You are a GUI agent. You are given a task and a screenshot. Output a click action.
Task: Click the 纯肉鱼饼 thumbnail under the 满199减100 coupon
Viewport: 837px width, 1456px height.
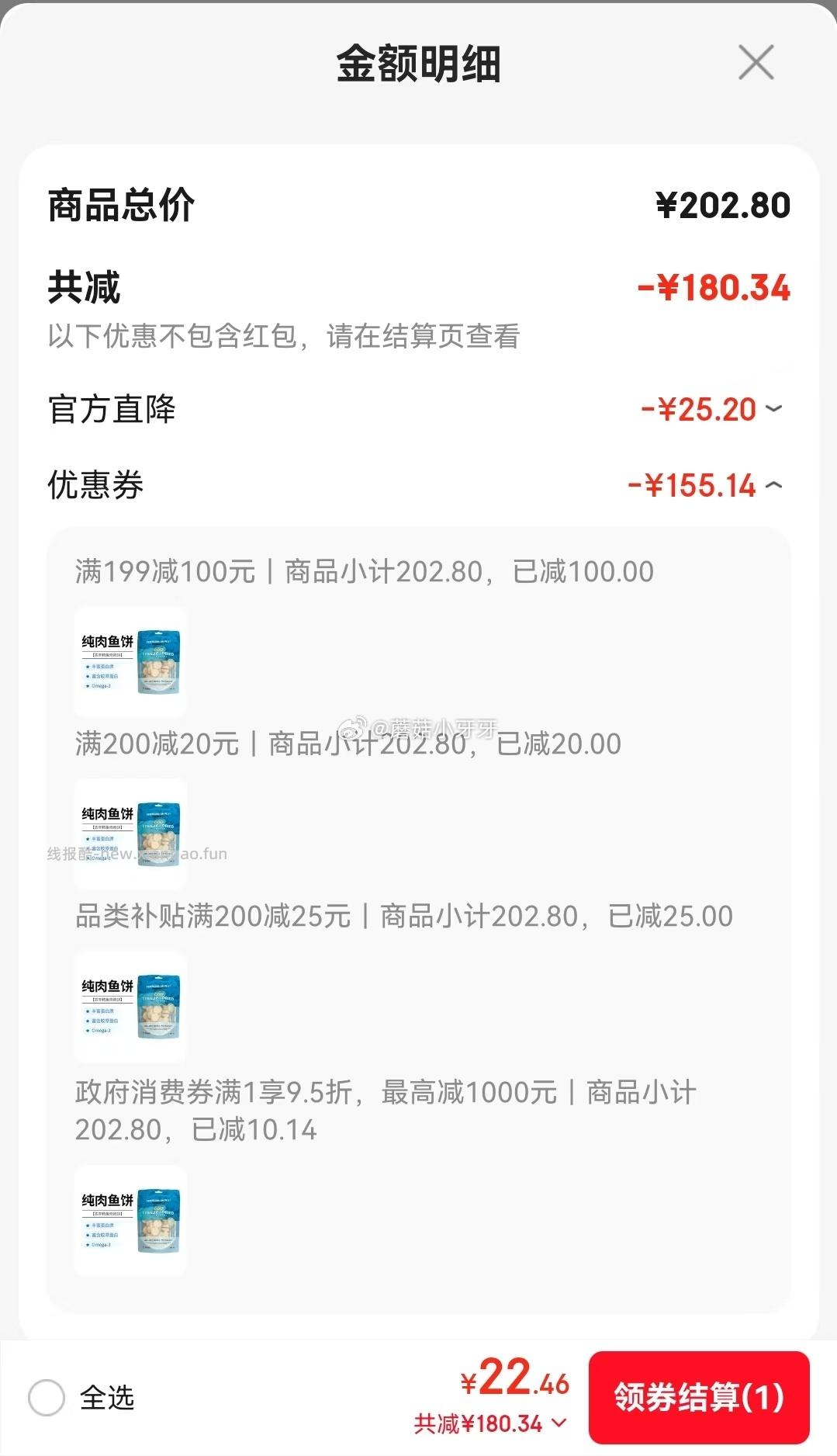(130, 664)
